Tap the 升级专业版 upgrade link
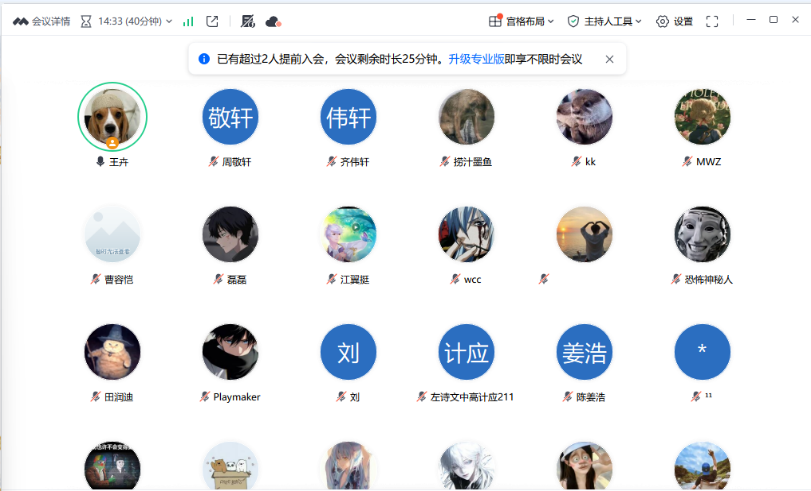Viewport: 811px width, 491px height. [476, 59]
